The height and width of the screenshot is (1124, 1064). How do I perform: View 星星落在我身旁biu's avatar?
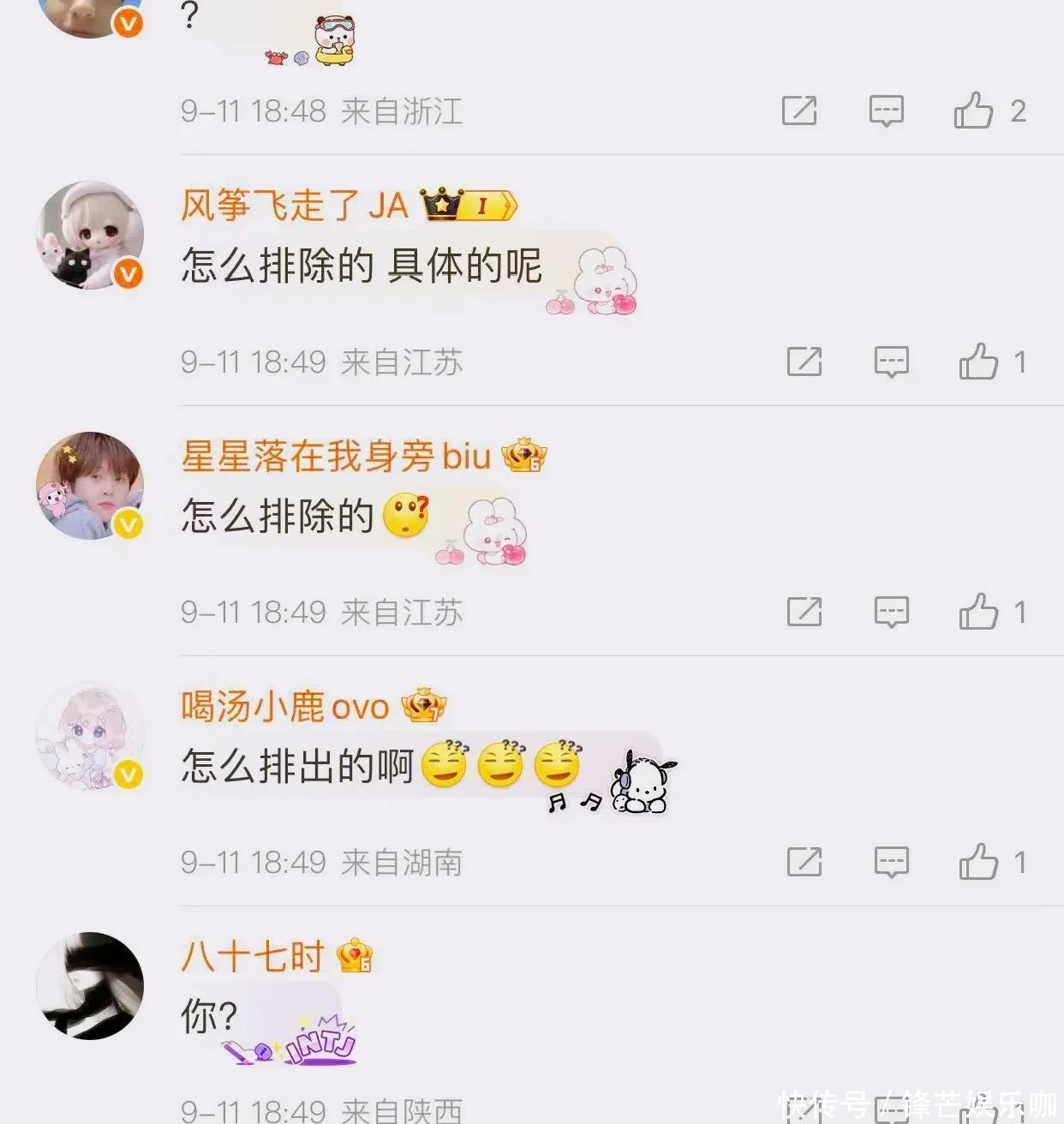[x=90, y=486]
